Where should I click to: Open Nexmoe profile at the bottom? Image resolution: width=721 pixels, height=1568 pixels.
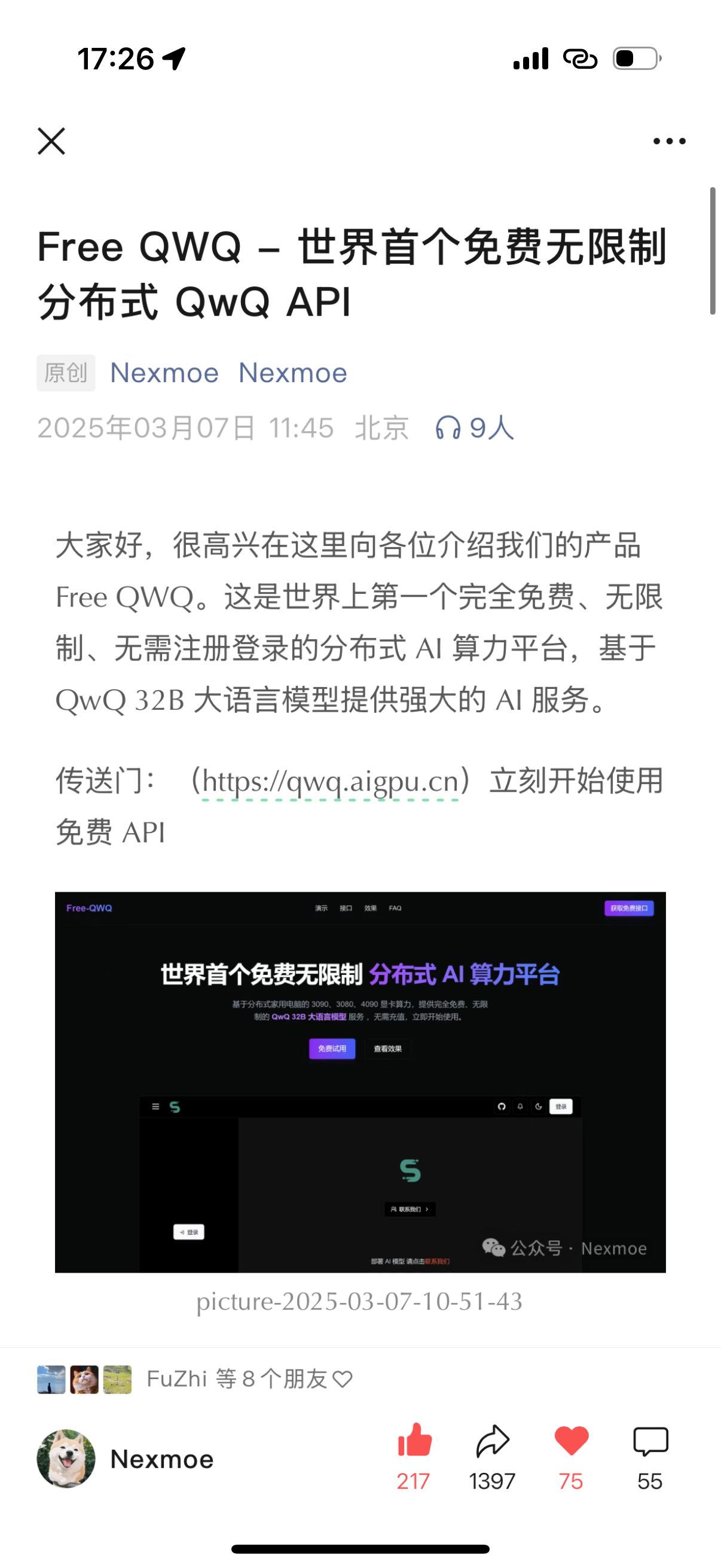[126, 1459]
